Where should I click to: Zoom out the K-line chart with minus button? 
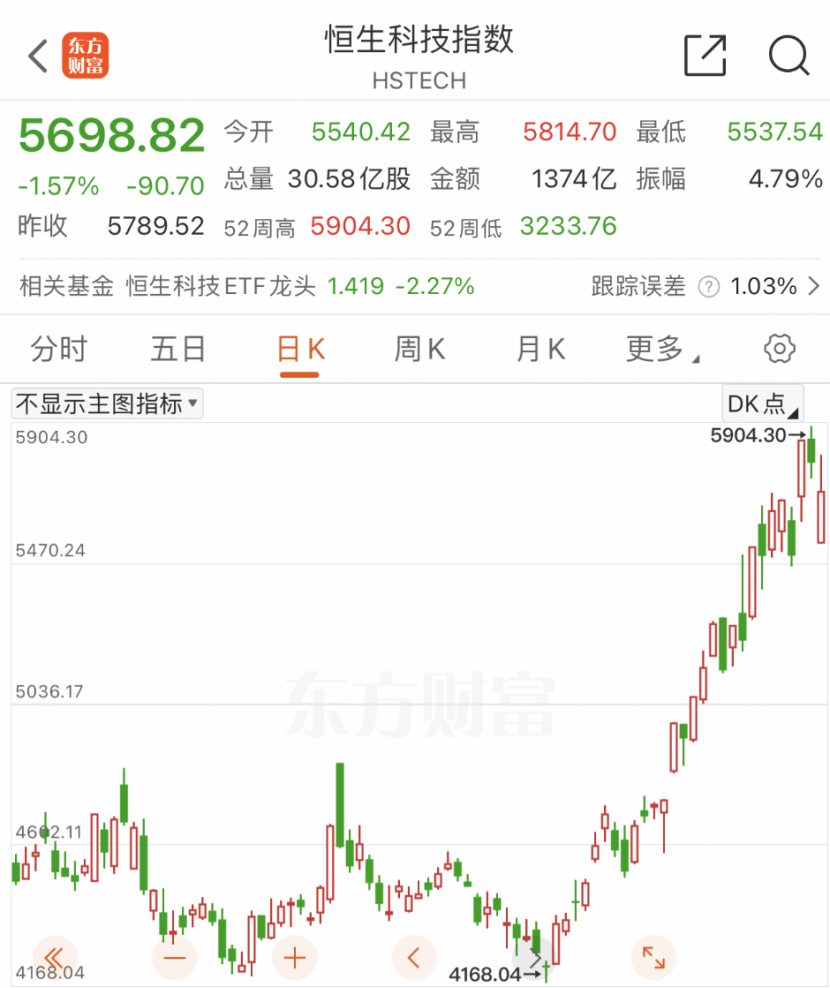tap(175, 958)
